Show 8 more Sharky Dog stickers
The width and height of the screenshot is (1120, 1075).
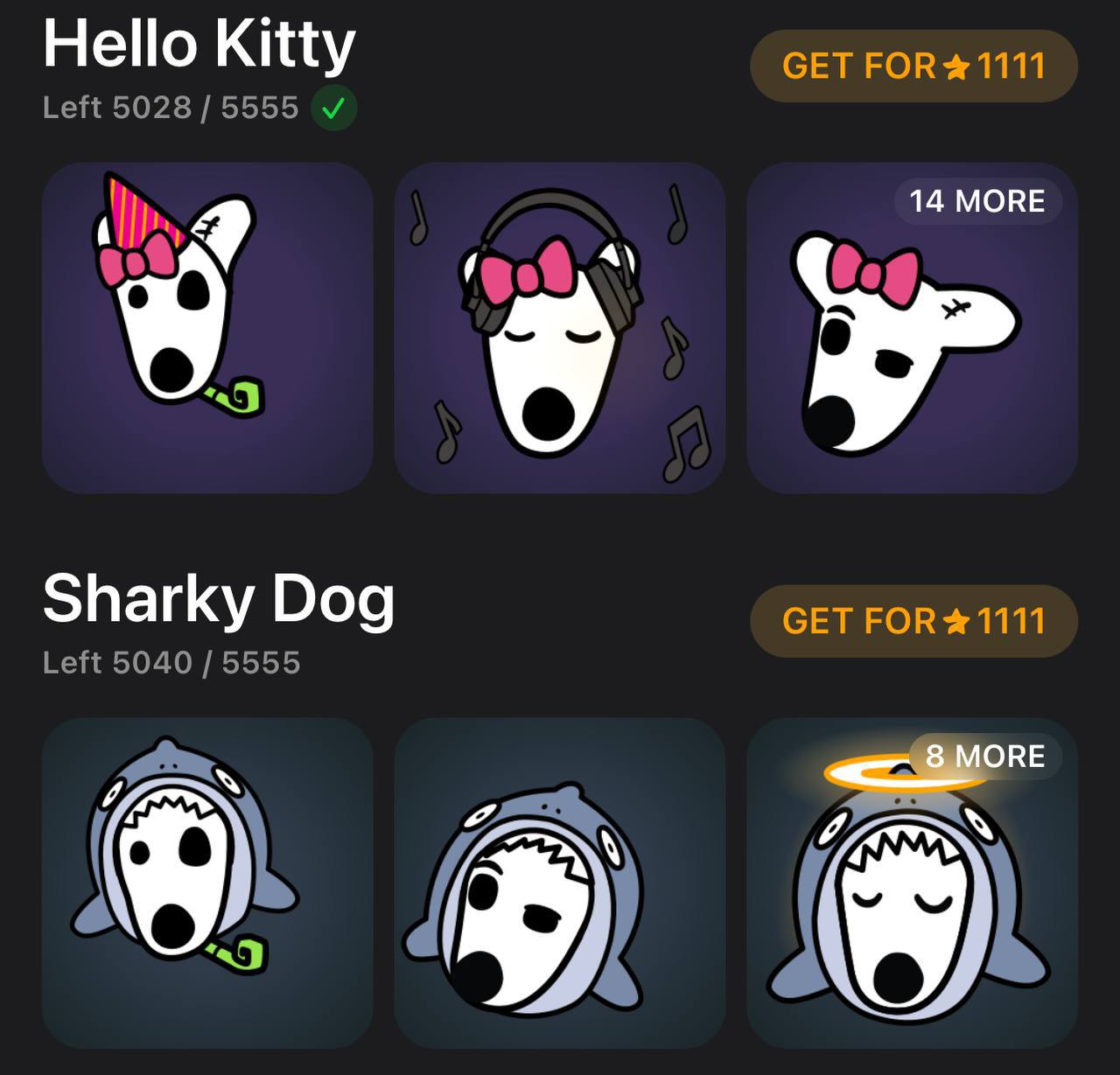[984, 757]
